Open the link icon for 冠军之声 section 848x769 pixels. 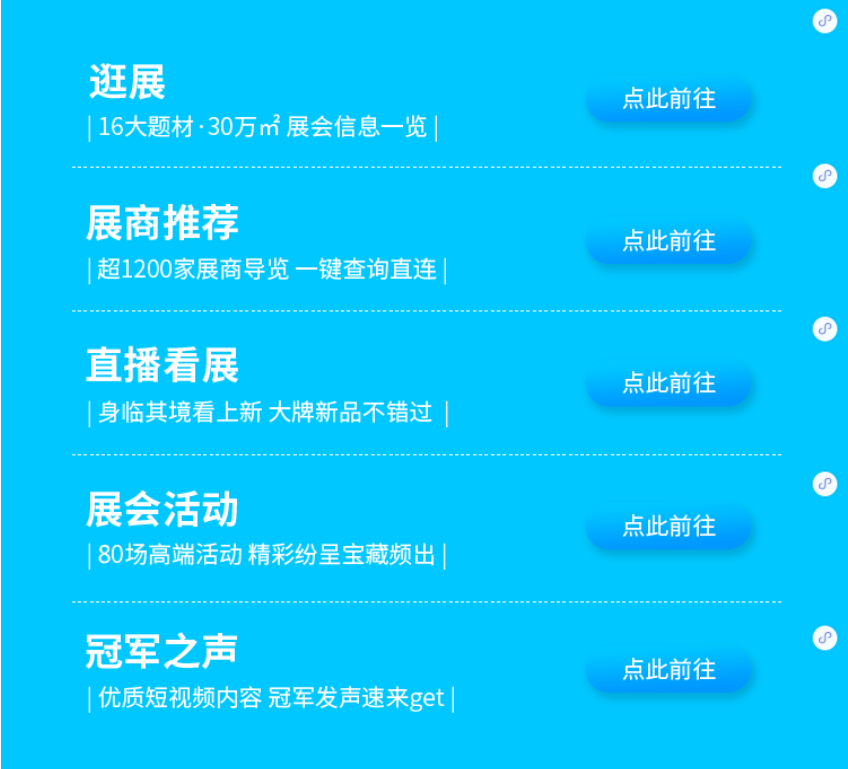[824, 638]
